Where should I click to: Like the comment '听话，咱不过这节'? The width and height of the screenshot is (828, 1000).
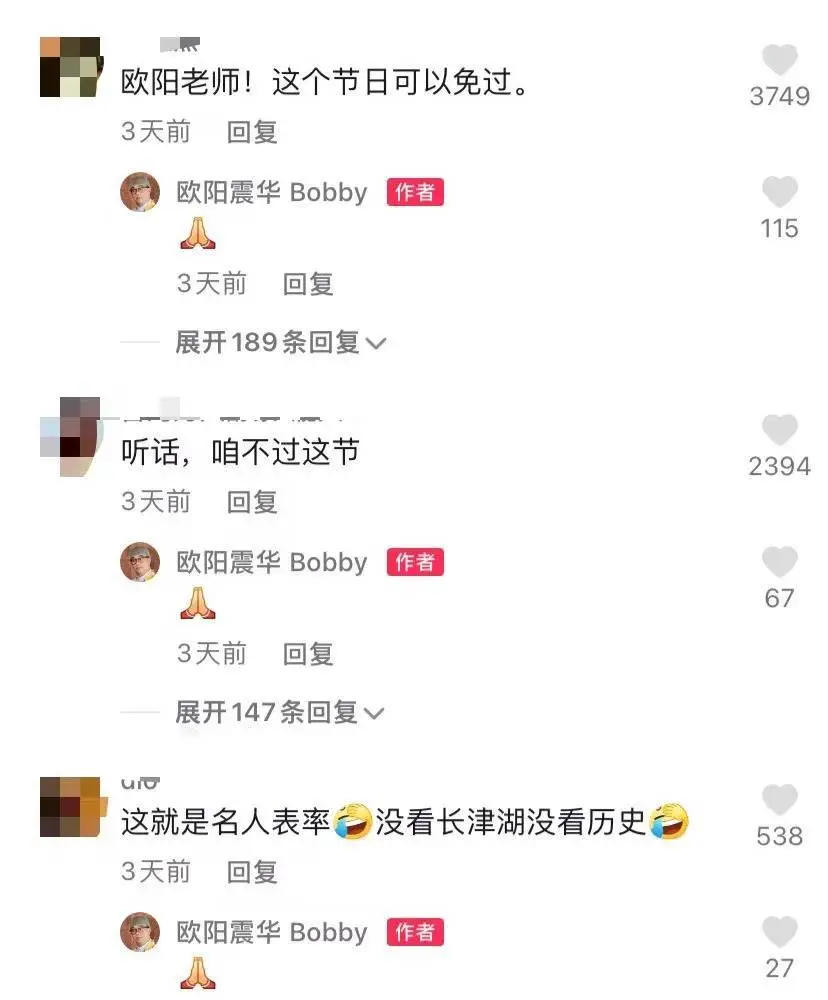(x=779, y=432)
